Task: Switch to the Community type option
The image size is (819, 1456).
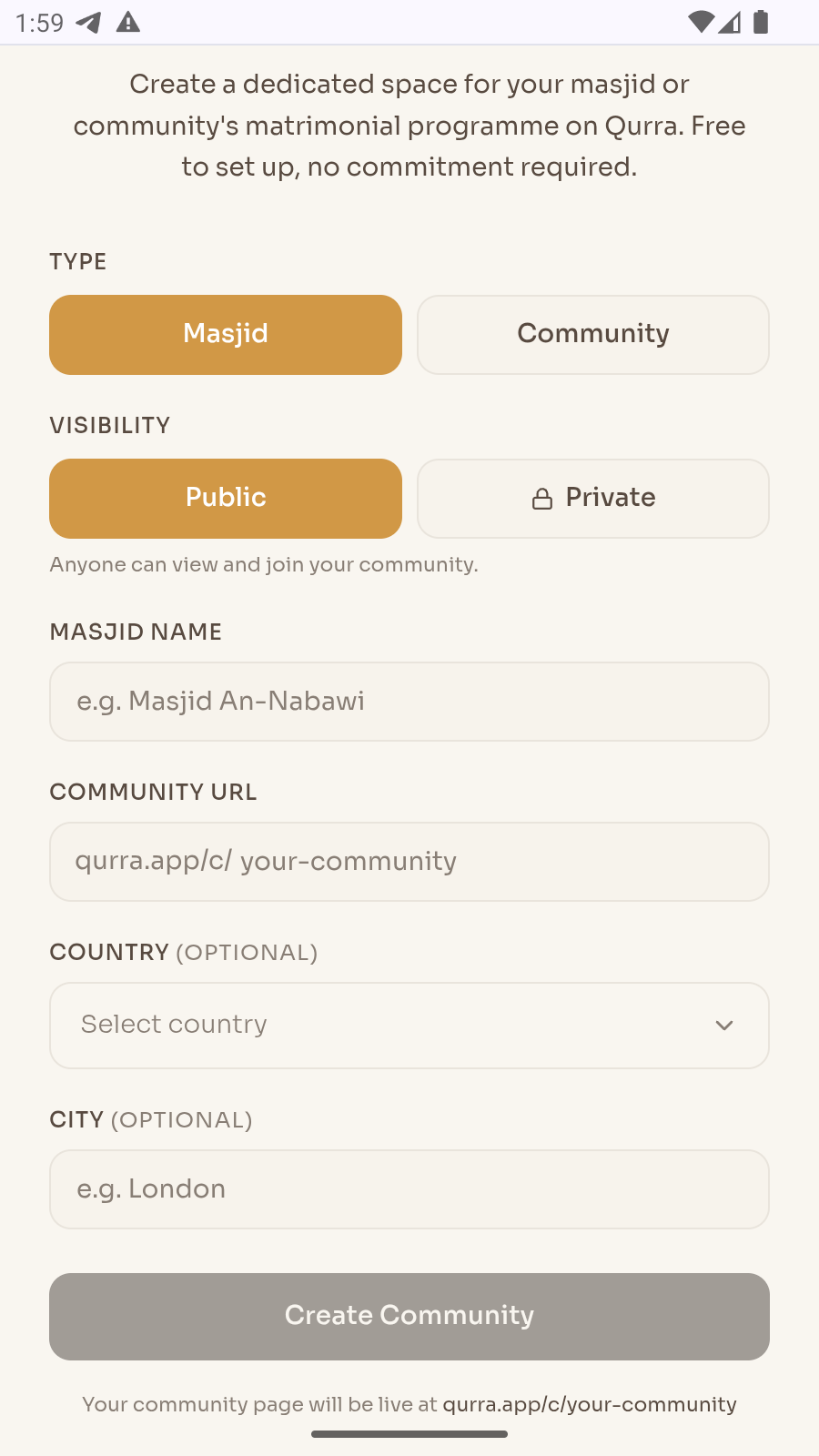Action: click(592, 334)
